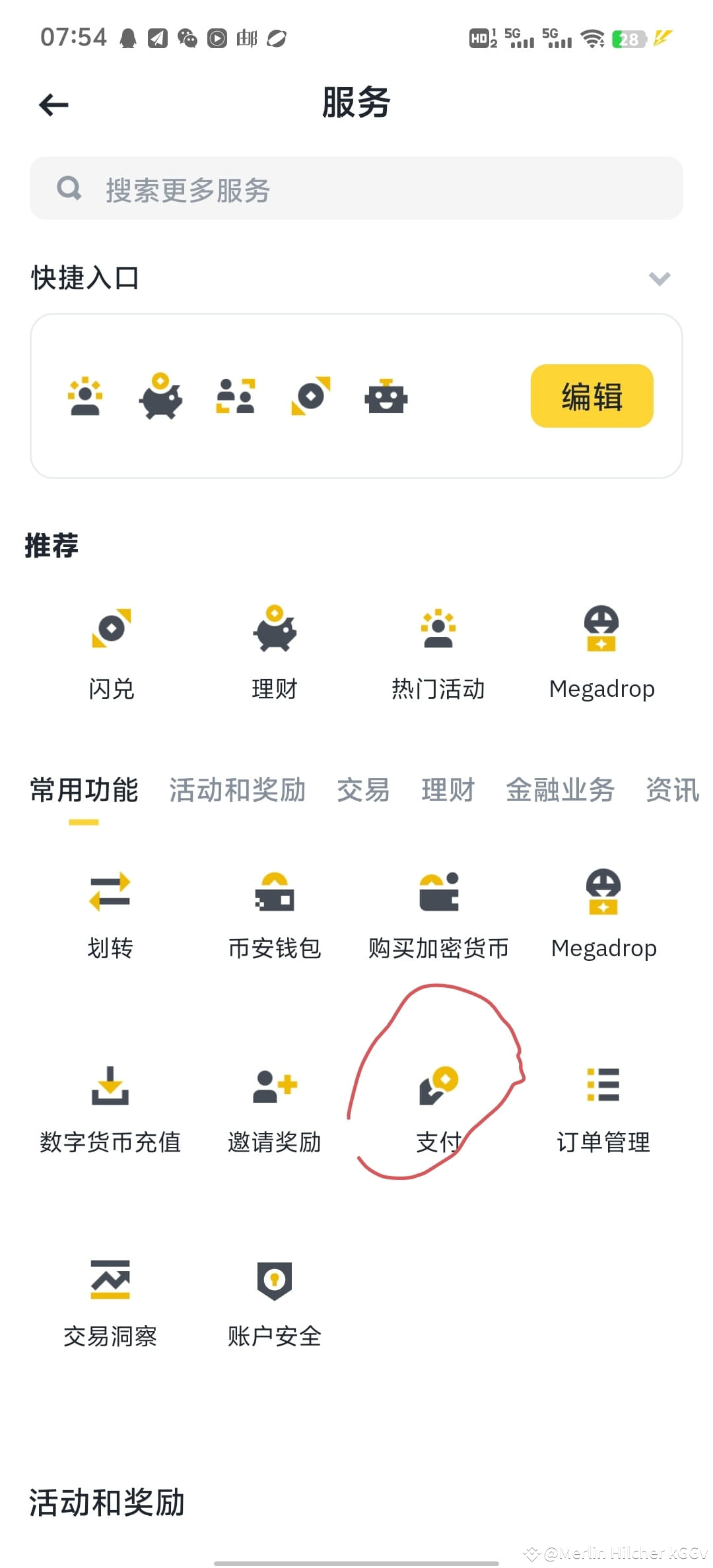Tap the 数字货币充值 deposit icon

click(110, 1086)
